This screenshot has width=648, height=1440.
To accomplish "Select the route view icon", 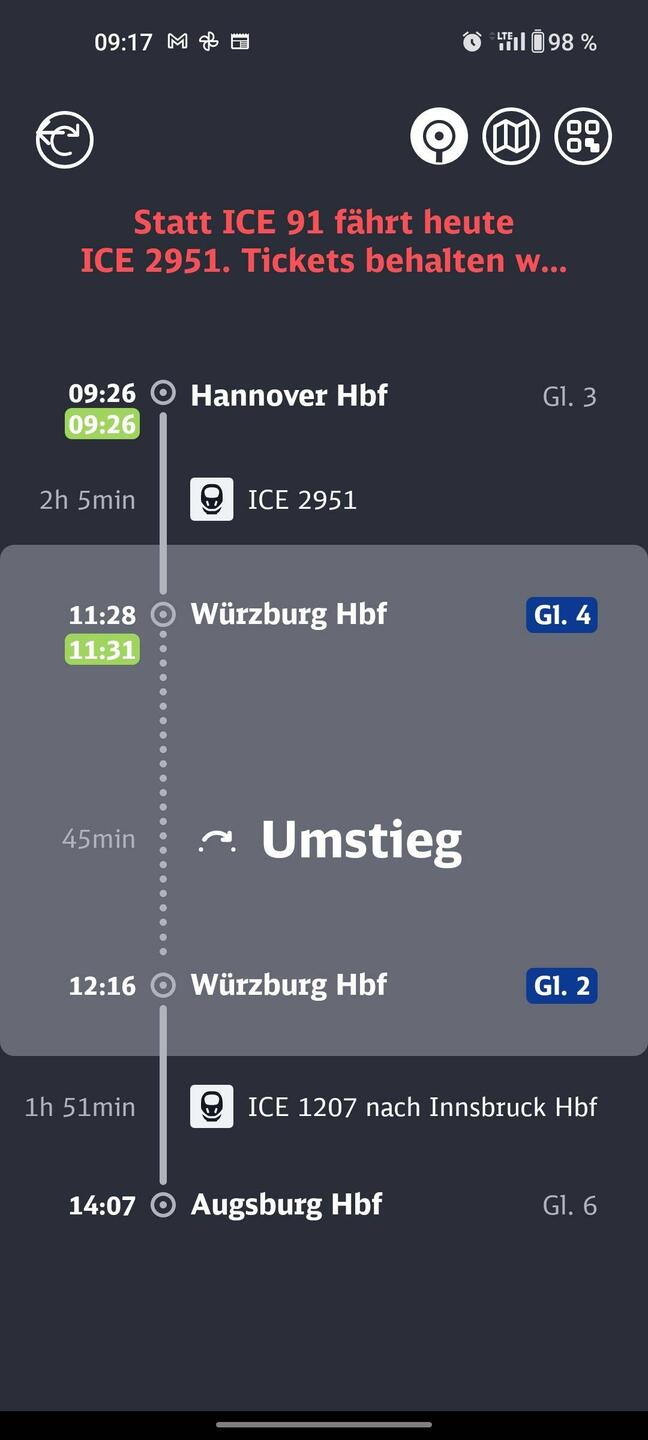I will (439, 136).
